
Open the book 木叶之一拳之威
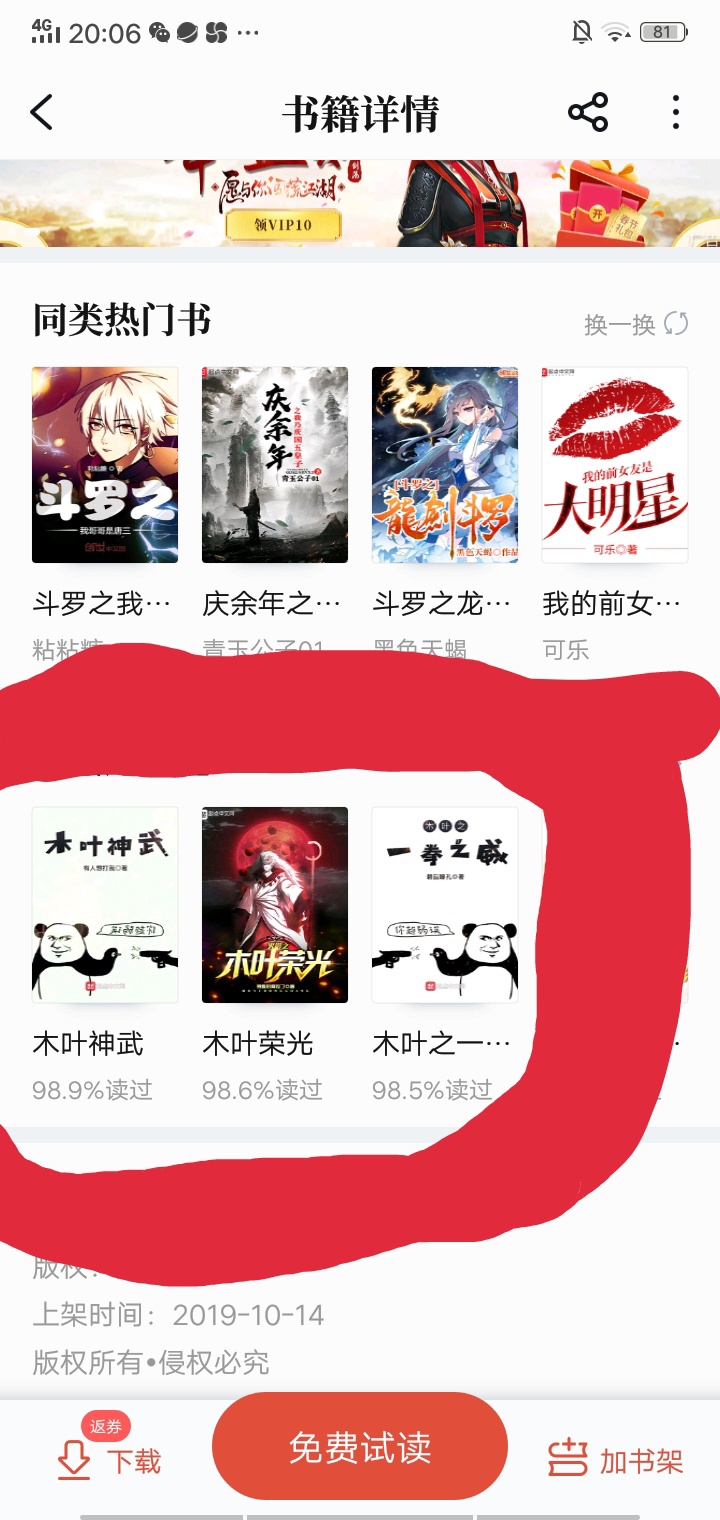tap(445, 905)
